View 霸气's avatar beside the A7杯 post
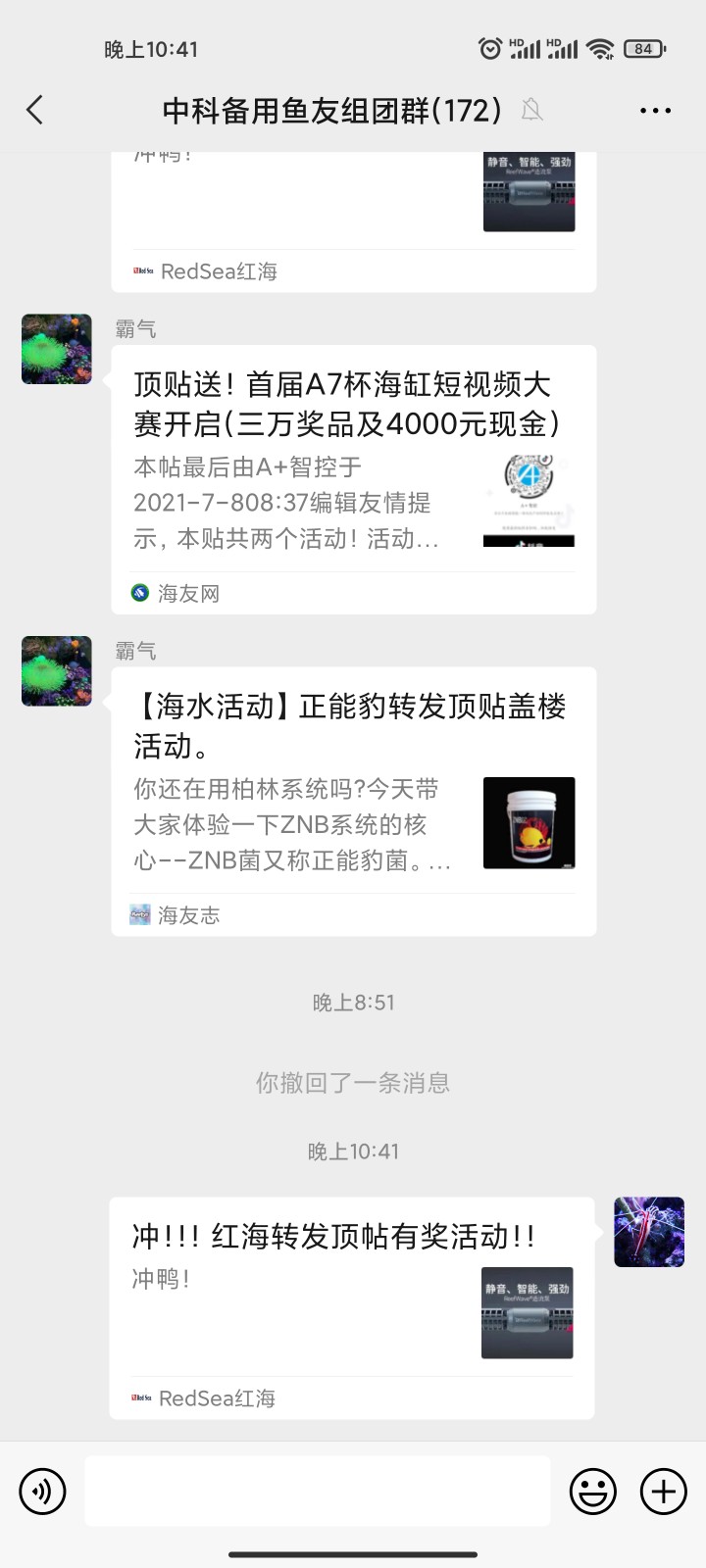This screenshot has height=1568, width=706. tap(57, 349)
